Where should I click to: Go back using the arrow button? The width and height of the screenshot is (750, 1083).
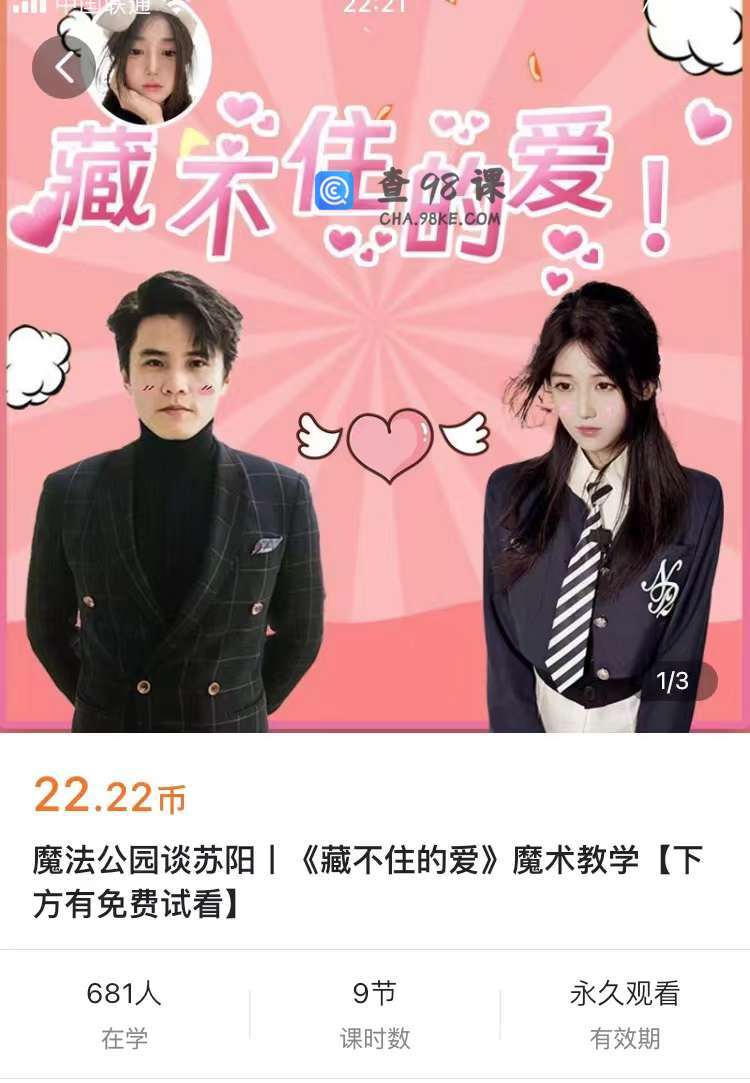click(x=63, y=68)
